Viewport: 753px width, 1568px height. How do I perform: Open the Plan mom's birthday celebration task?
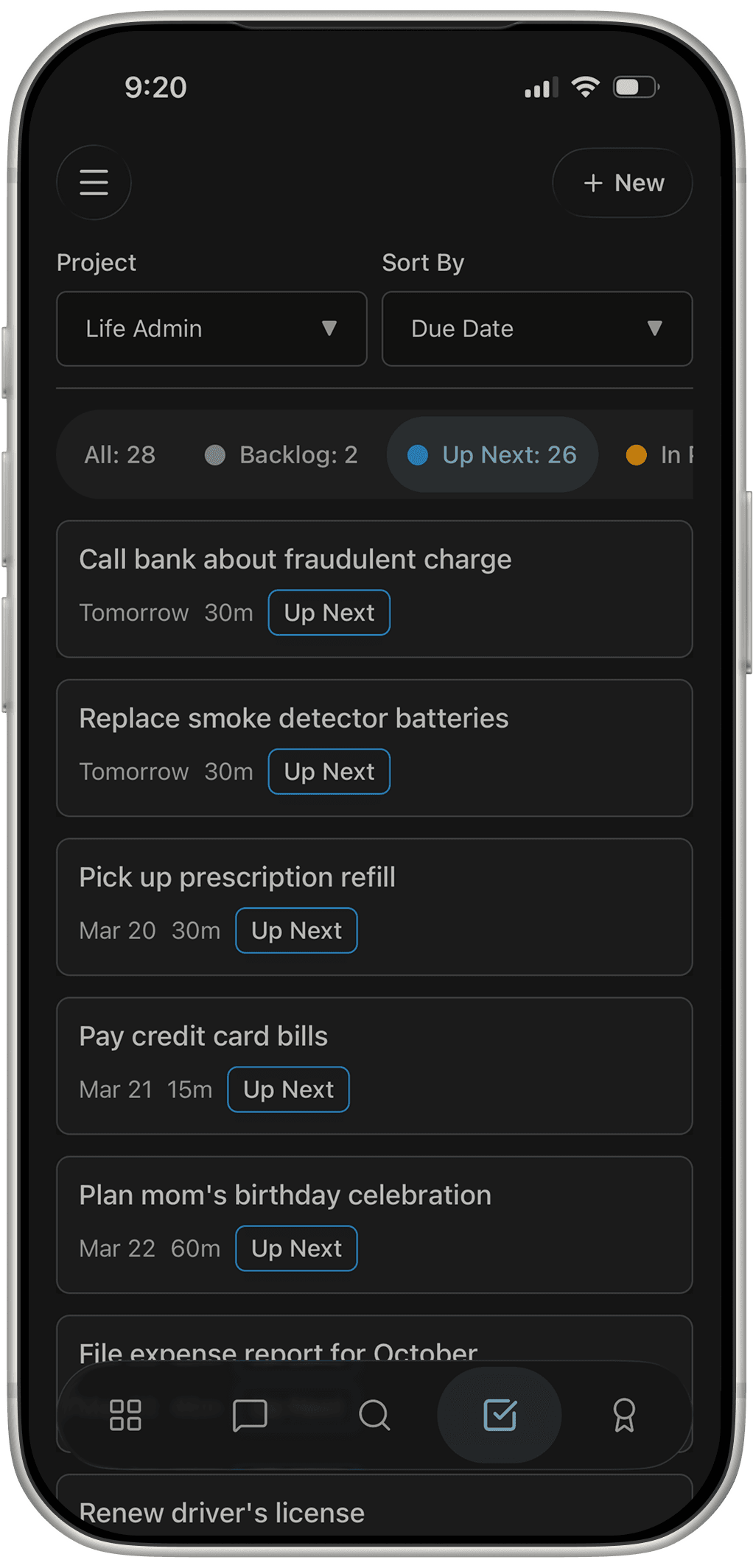(x=285, y=1195)
